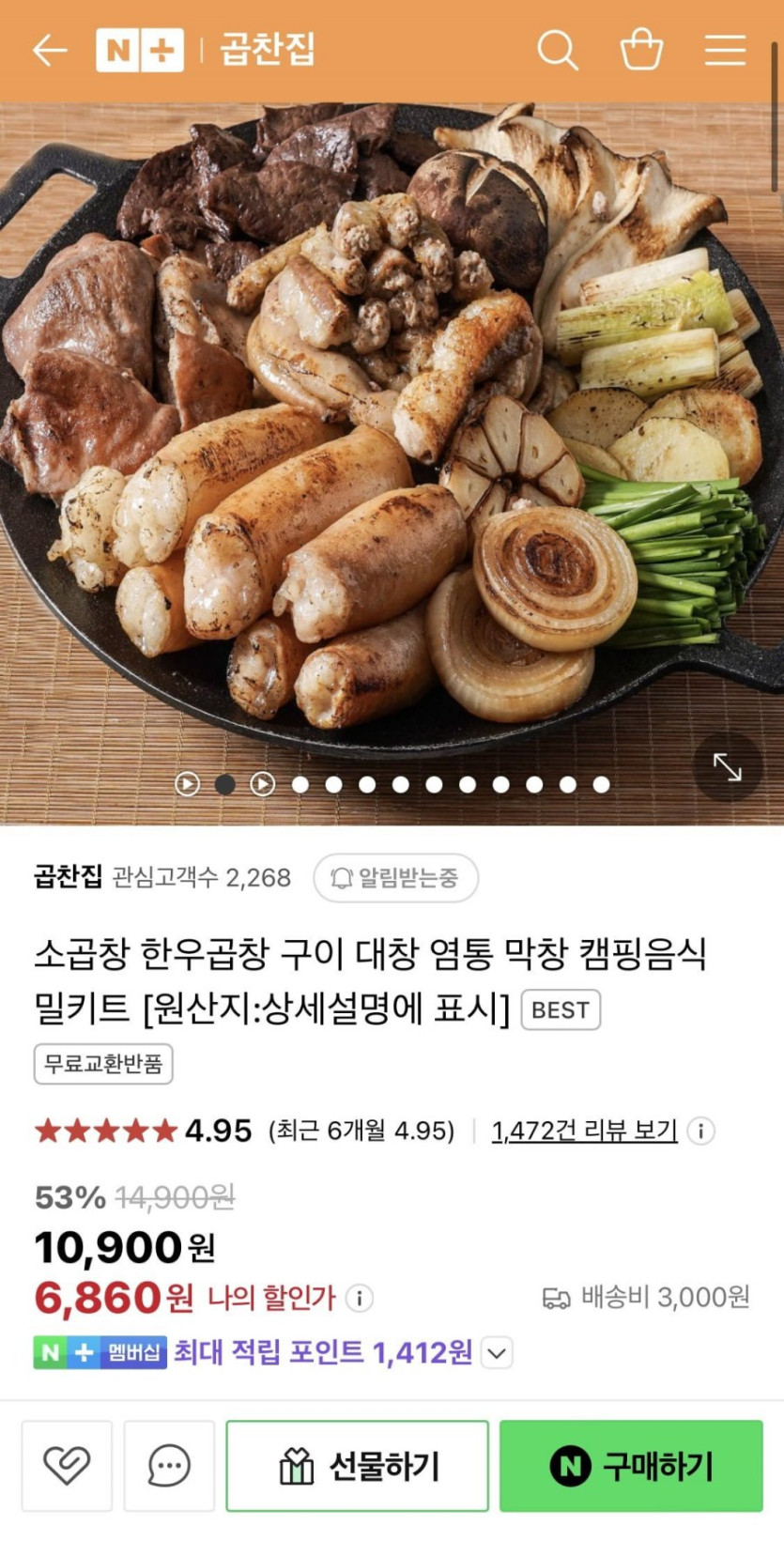
Task: Open the shopping basket
Action: point(641,50)
